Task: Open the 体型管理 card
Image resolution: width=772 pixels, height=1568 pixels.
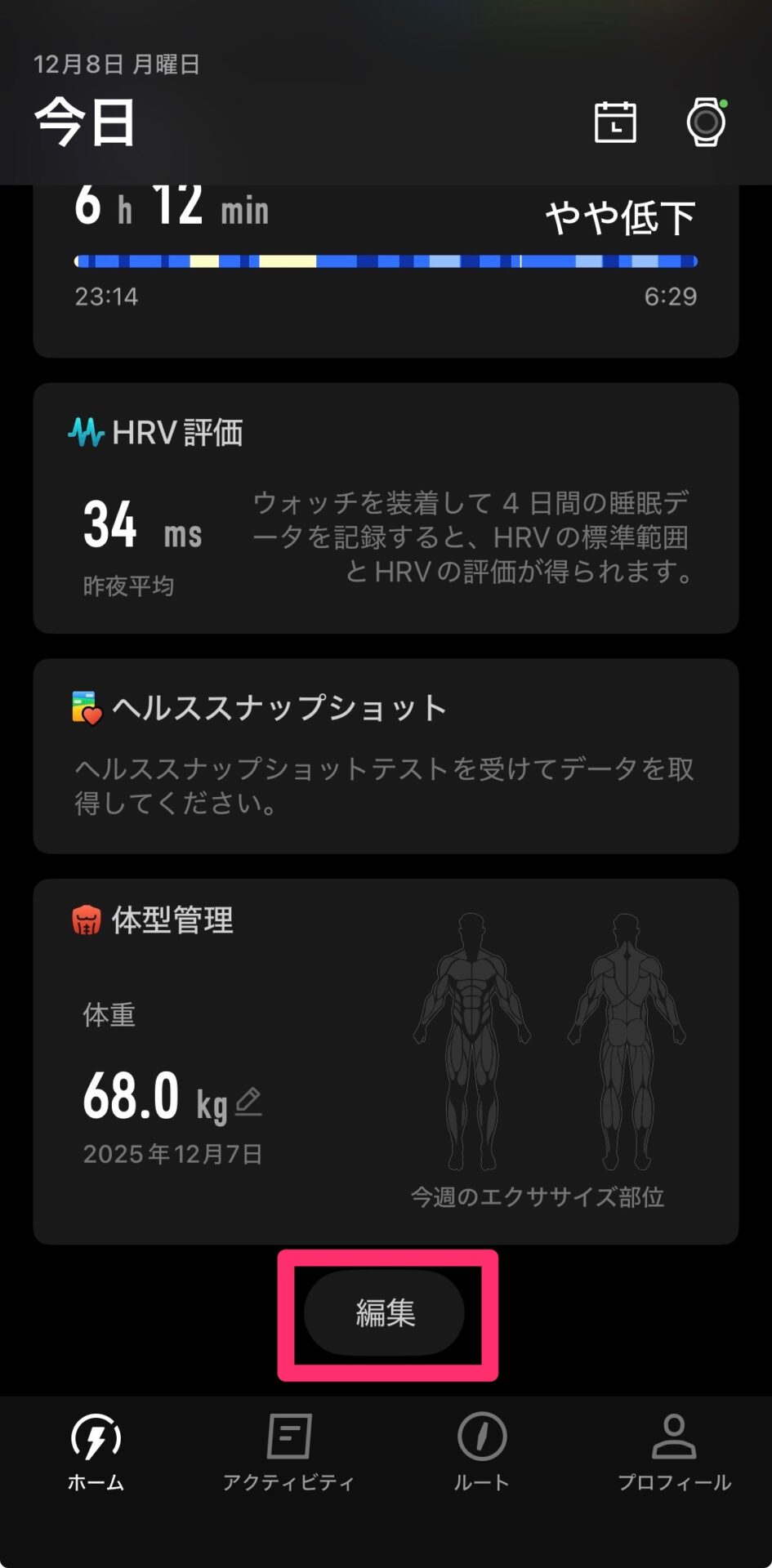Action: click(x=386, y=1061)
